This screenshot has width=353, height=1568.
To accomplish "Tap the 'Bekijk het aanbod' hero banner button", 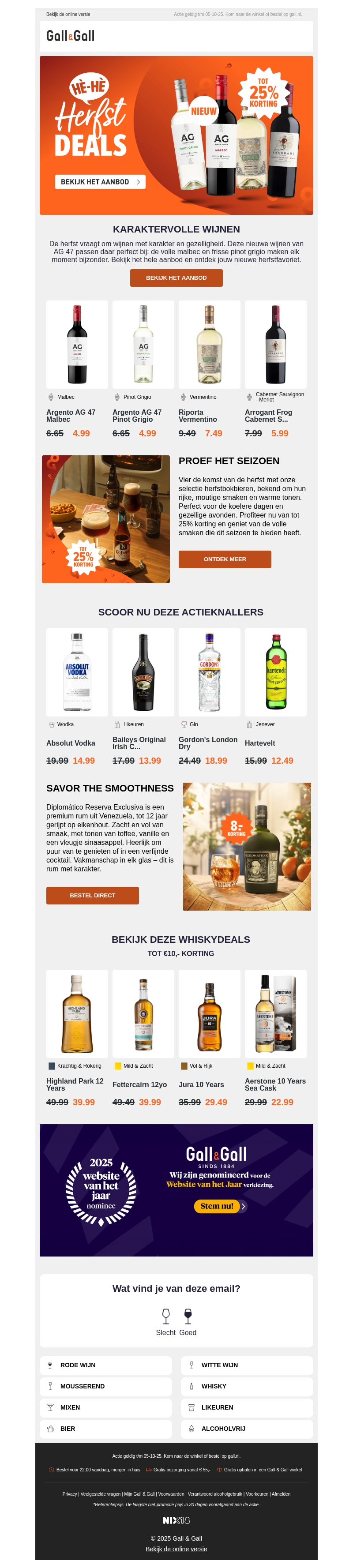I will coord(100,181).
